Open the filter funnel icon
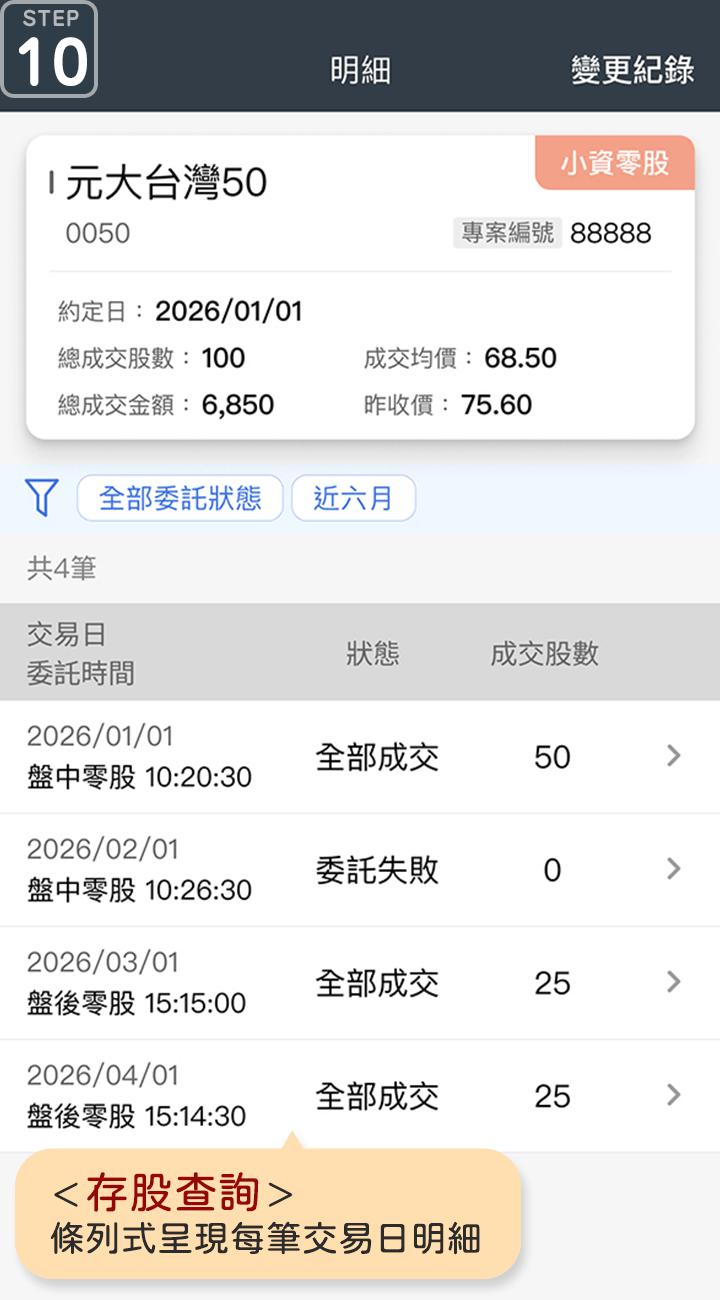Image resolution: width=720 pixels, height=1300 pixels. (x=42, y=497)
